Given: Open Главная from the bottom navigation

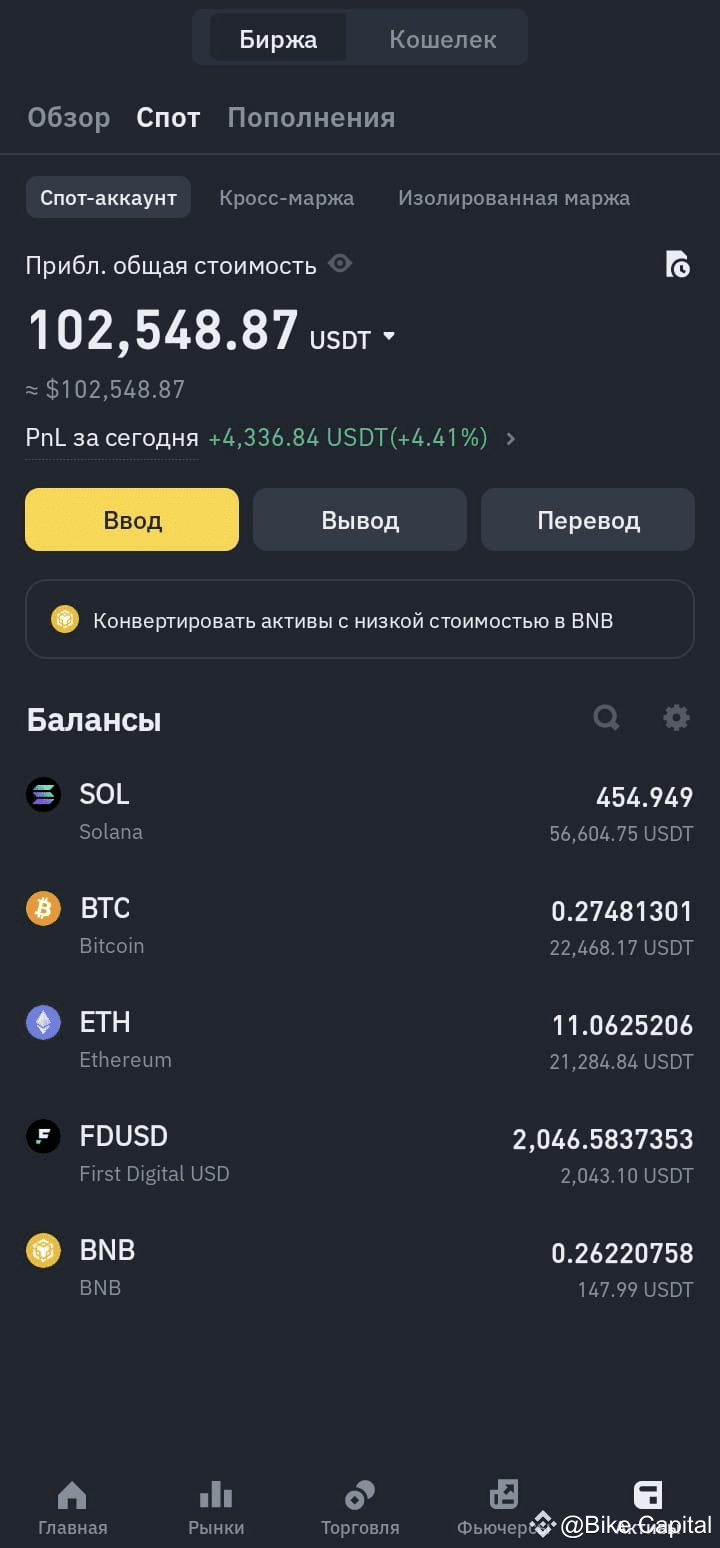Looking at the screenshot, I should click(x=71, y=1505).
